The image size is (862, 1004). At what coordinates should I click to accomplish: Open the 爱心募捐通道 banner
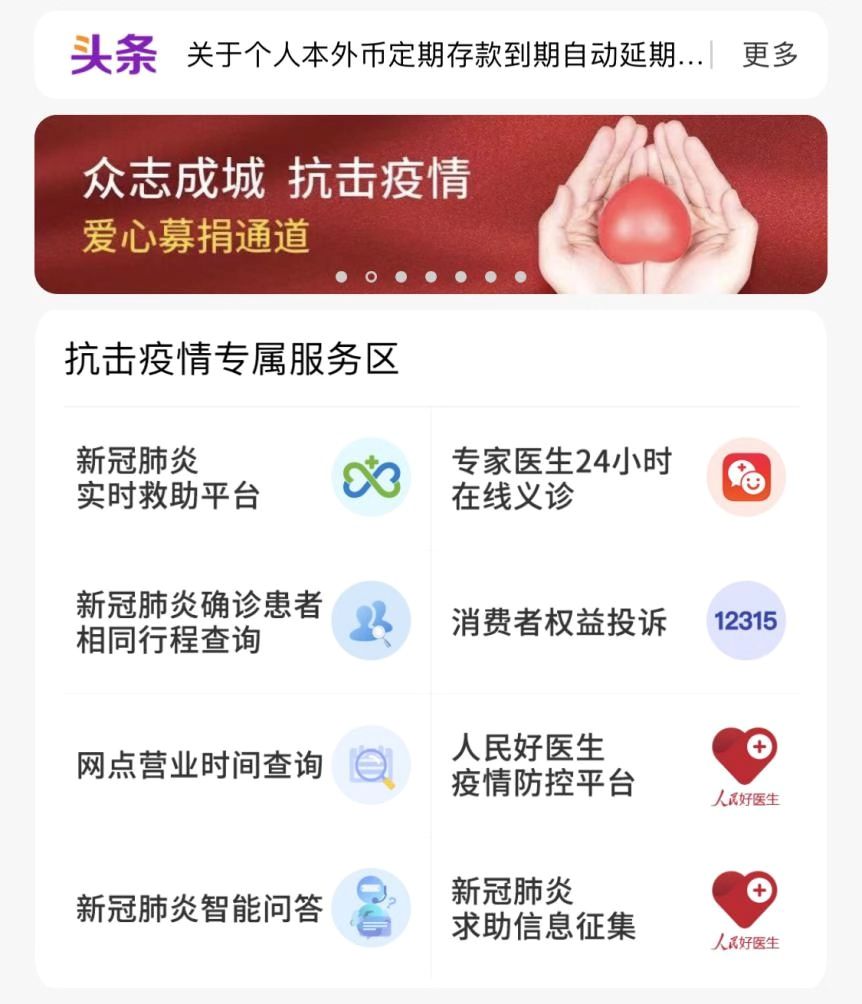click(x=430, y=204)
